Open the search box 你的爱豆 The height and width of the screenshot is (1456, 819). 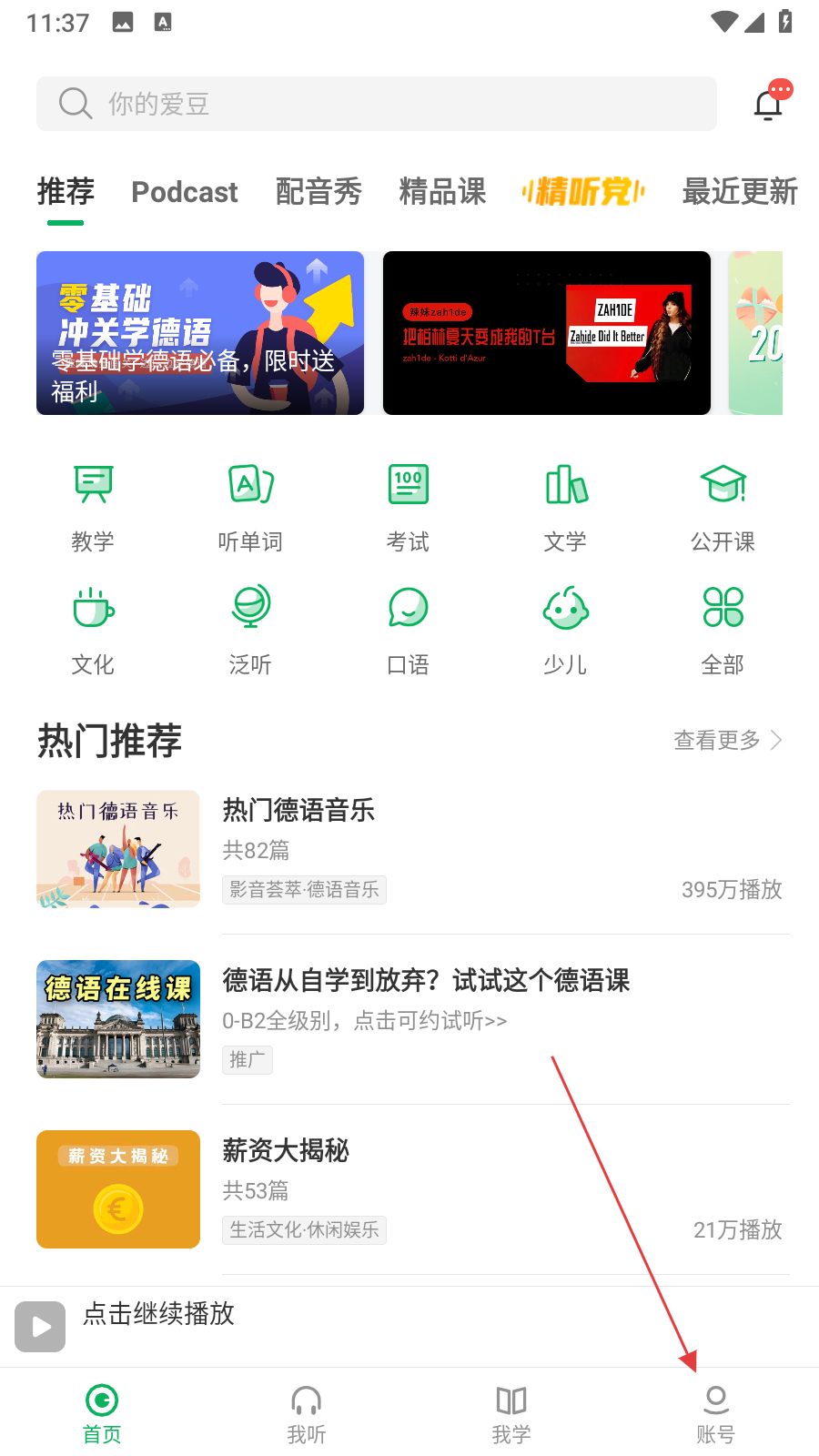tap(376, 104)
